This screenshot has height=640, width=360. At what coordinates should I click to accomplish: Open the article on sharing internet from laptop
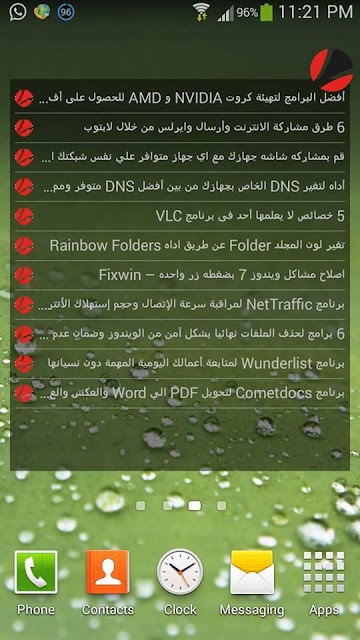pos(180,127)
